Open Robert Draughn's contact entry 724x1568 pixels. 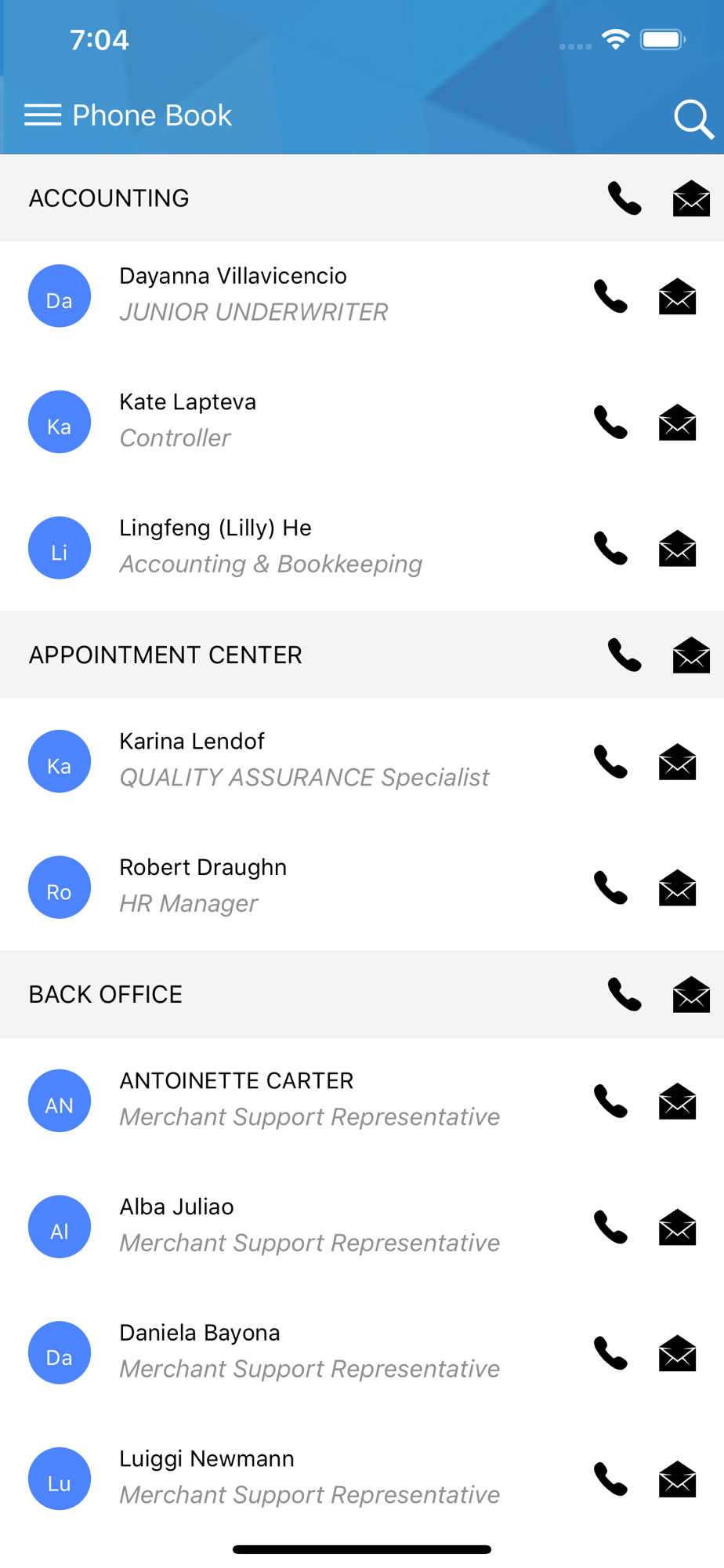click(x=203, y=885)
